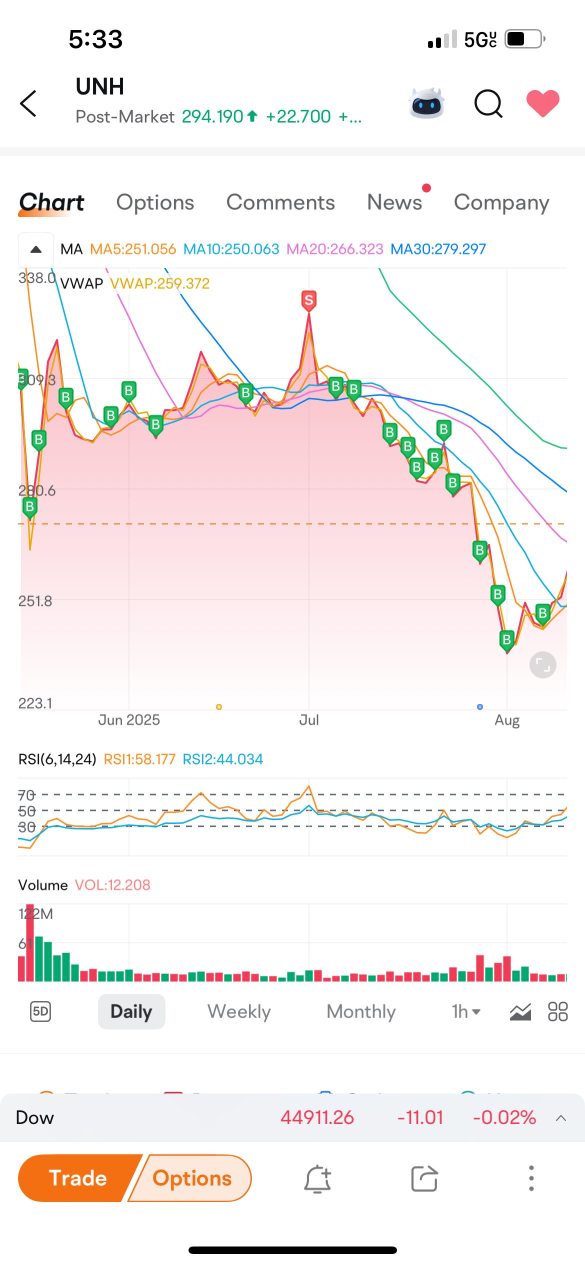Select the Weekly chart interval

(239, 1011)
